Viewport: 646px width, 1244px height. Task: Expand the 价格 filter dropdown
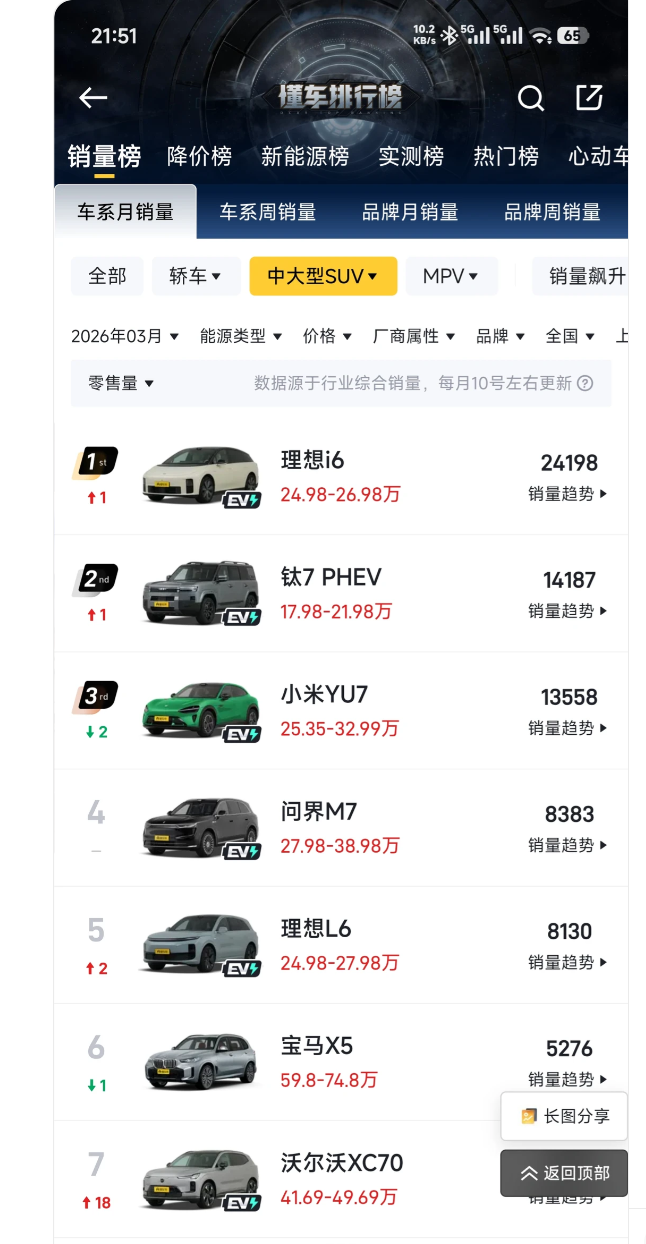pos(327,336)
